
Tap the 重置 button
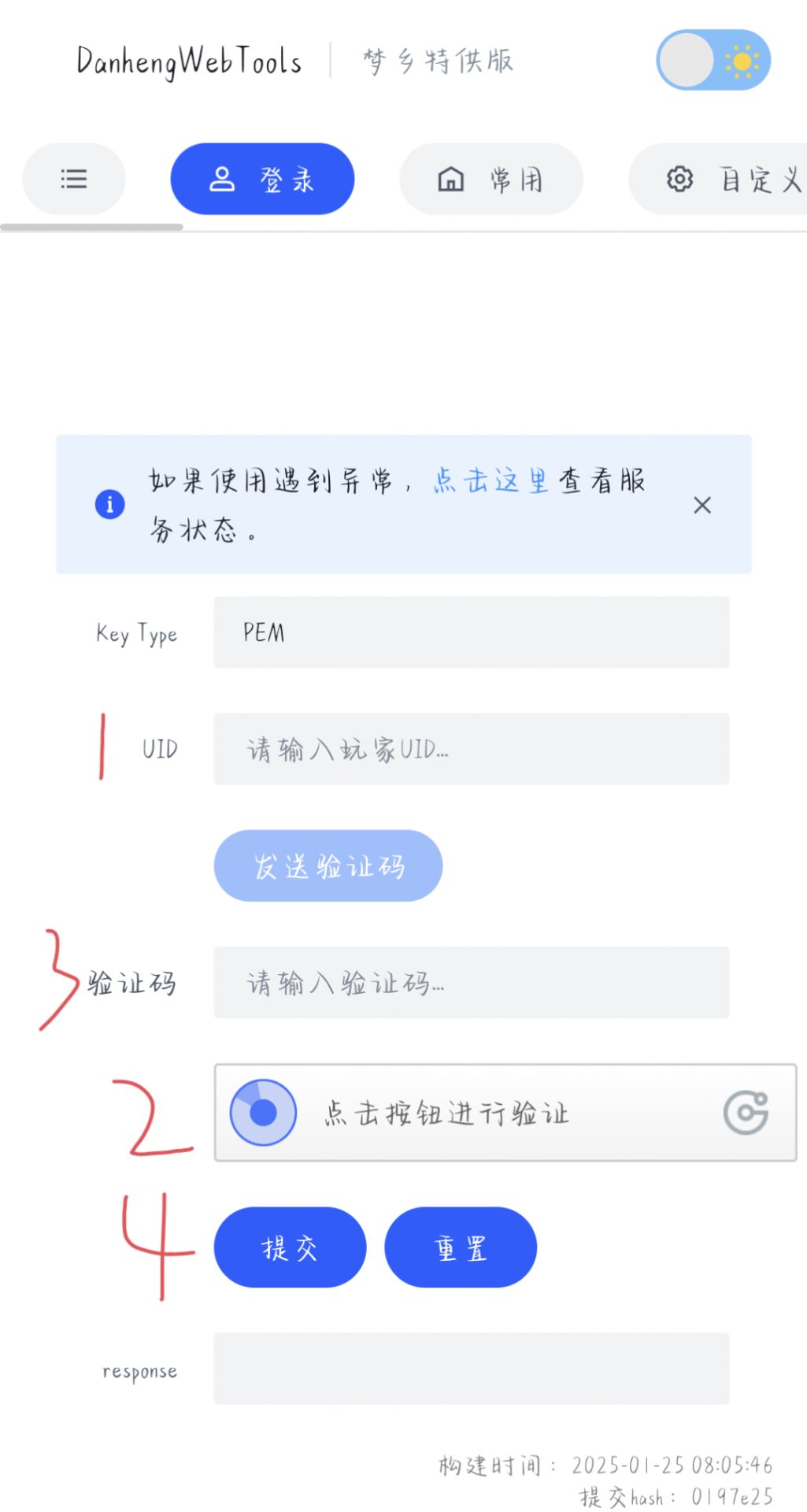(x=461, y=1247)
